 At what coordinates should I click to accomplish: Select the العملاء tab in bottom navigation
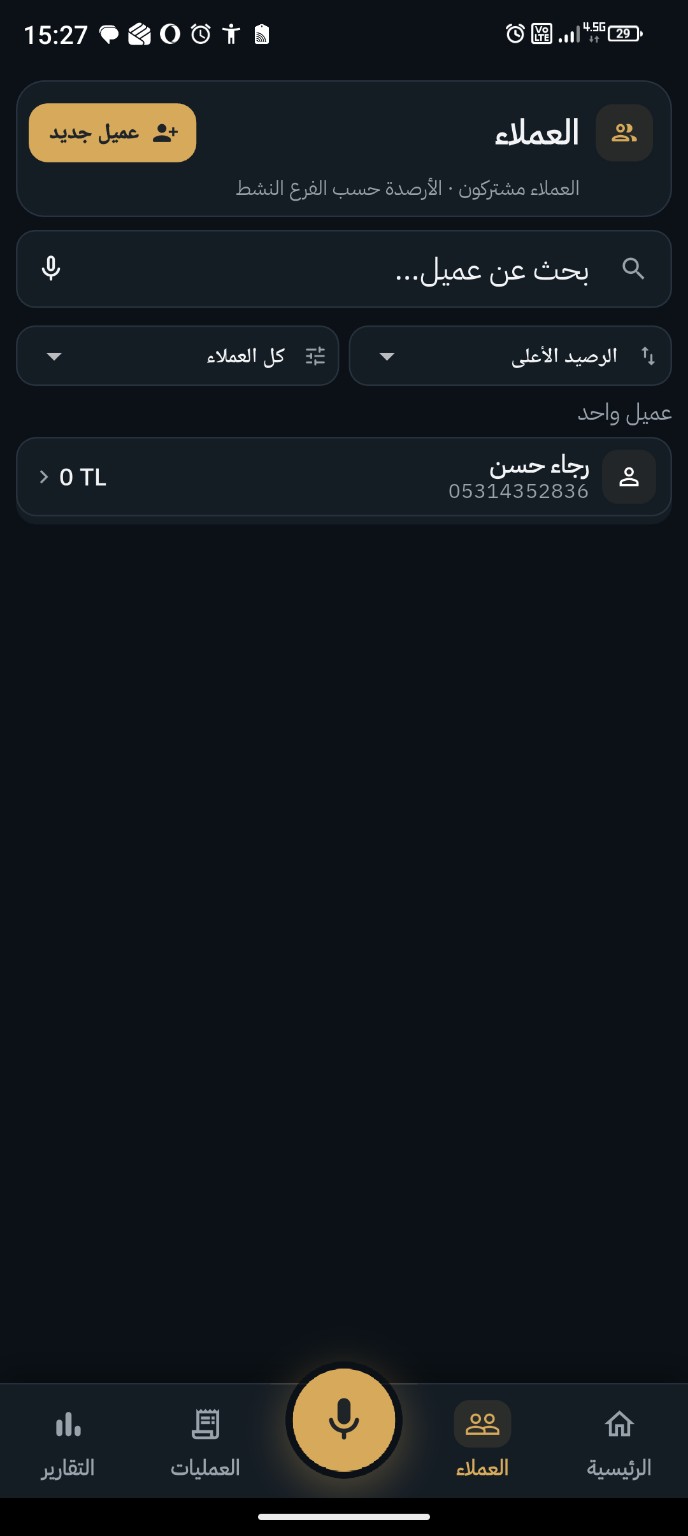click(482, 1442)
